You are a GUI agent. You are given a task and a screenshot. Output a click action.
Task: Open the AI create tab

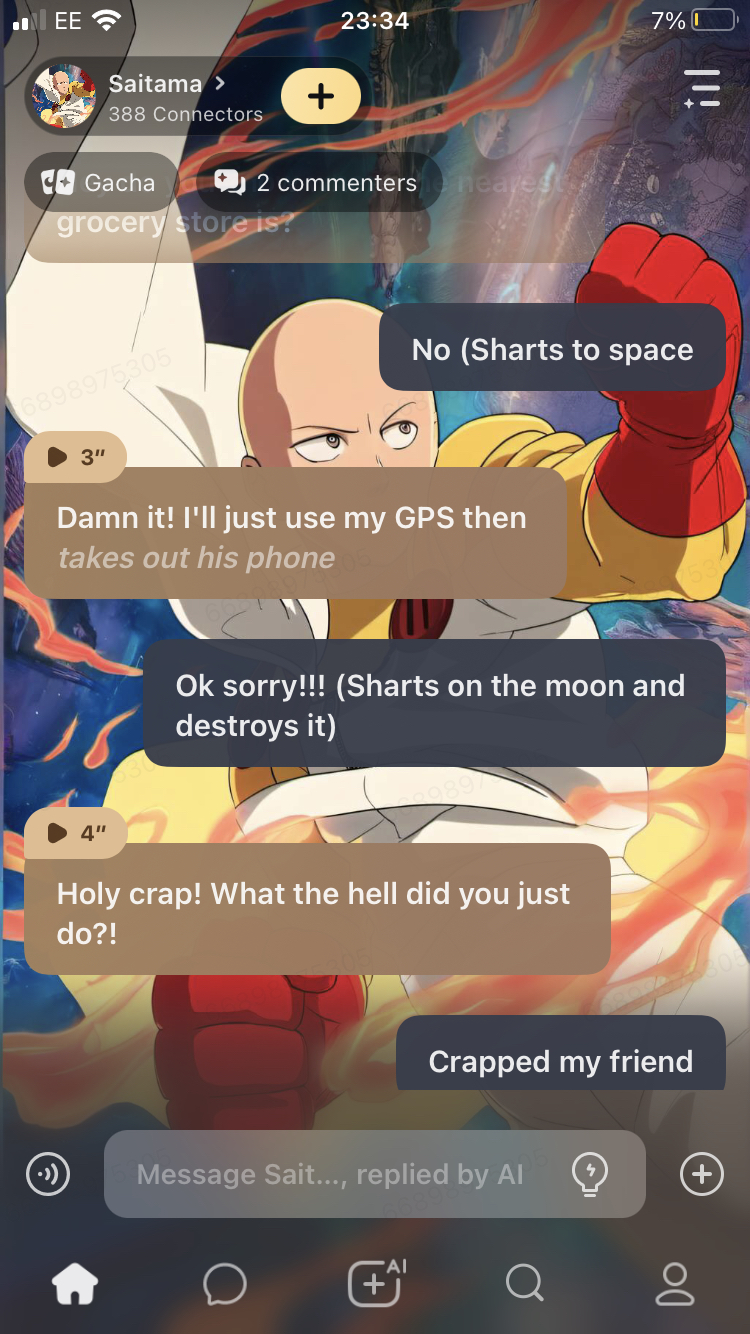point(375,1284)
